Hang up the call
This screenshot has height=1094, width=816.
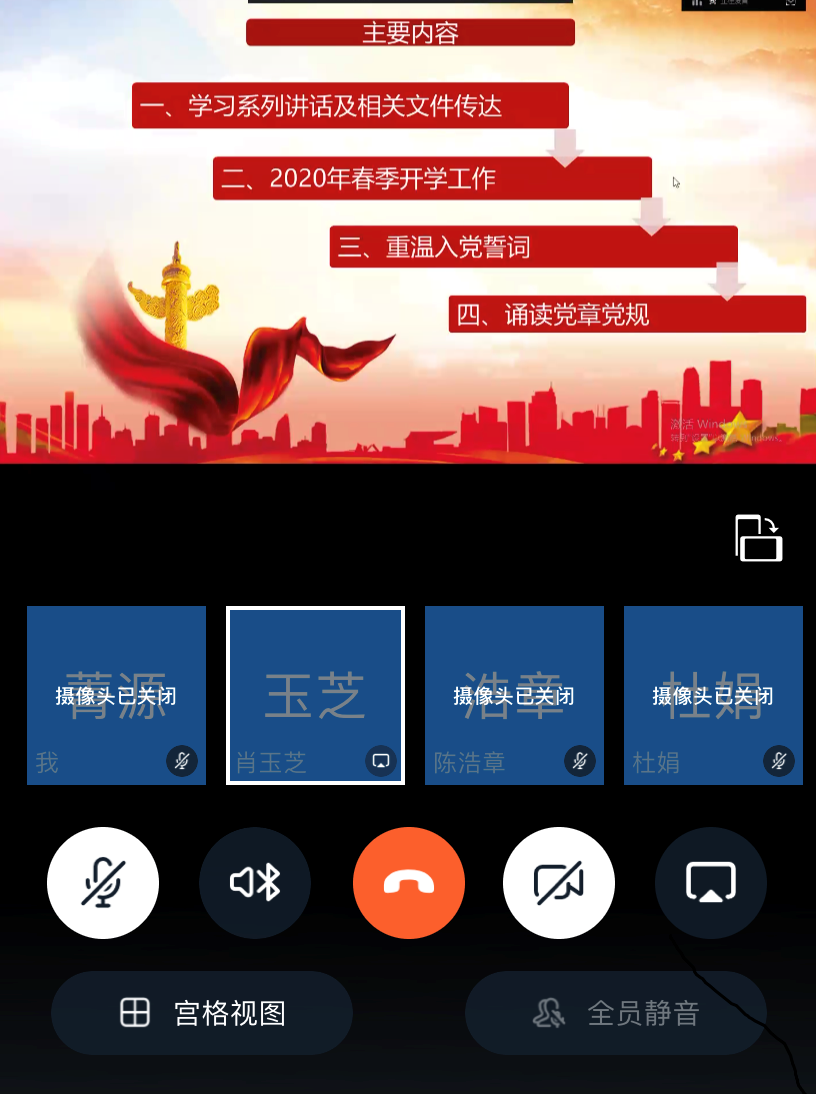point(409,883)
